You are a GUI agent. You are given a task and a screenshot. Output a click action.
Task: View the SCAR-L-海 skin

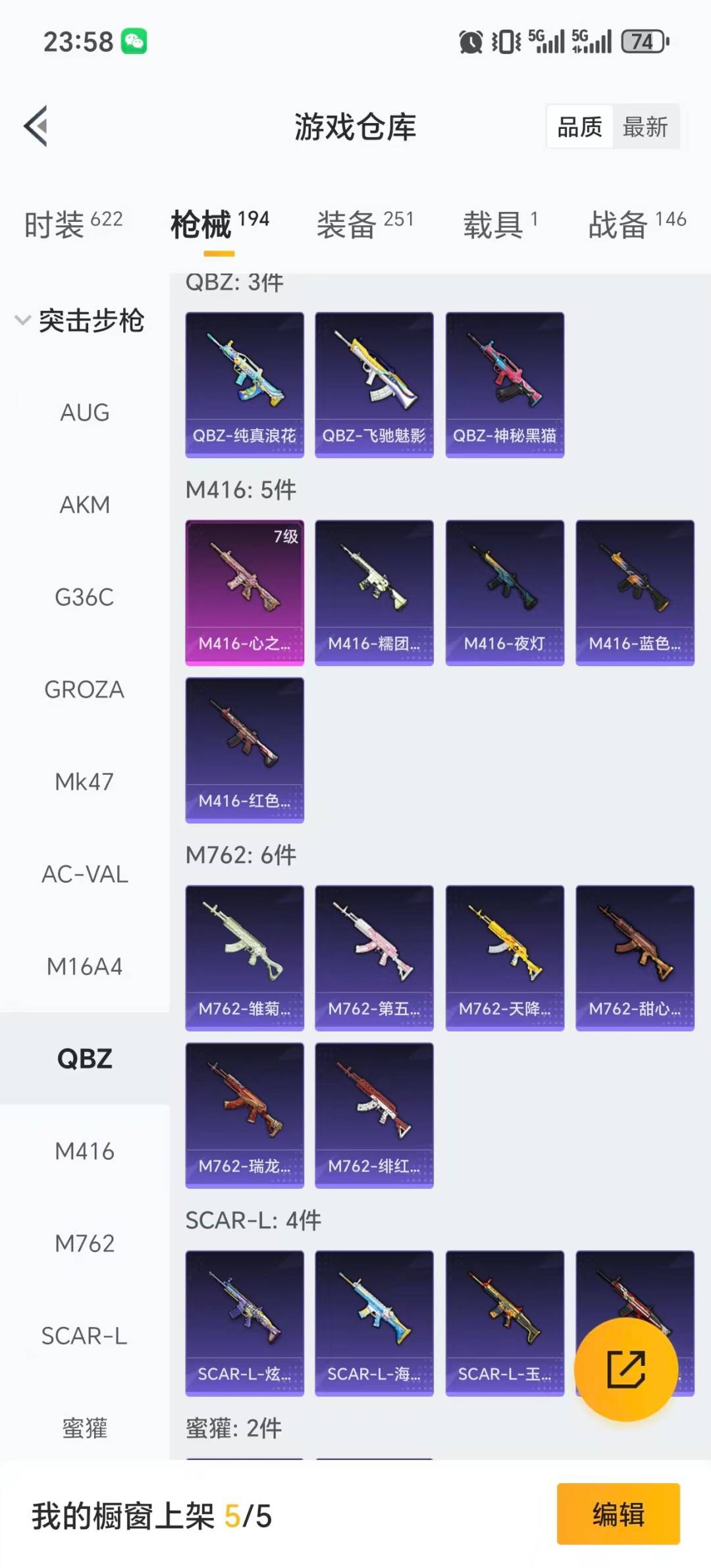[x=374, y=1323]
